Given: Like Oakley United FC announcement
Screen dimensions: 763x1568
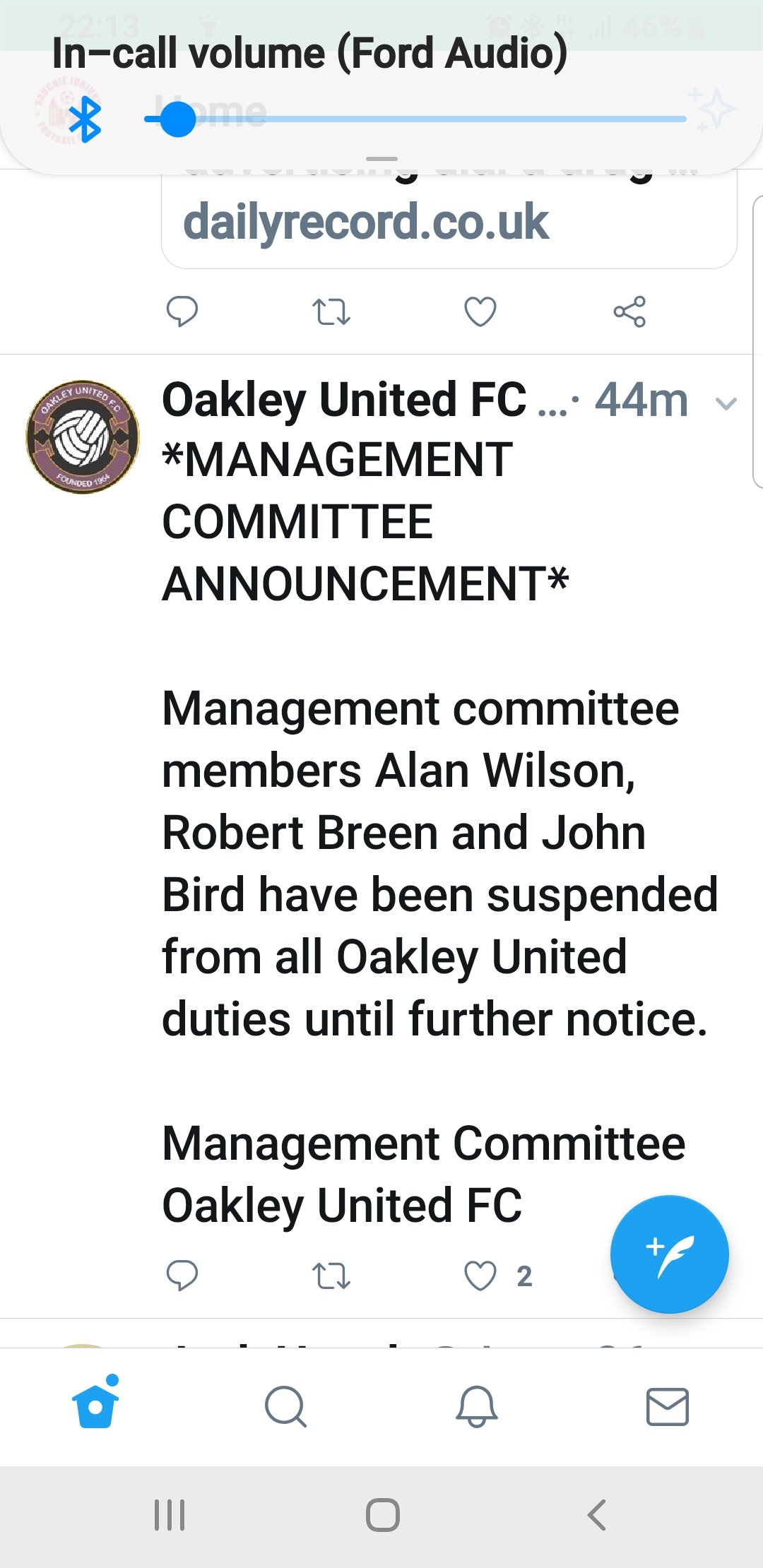Looking at the screenshot, I should coord(480,1276).
